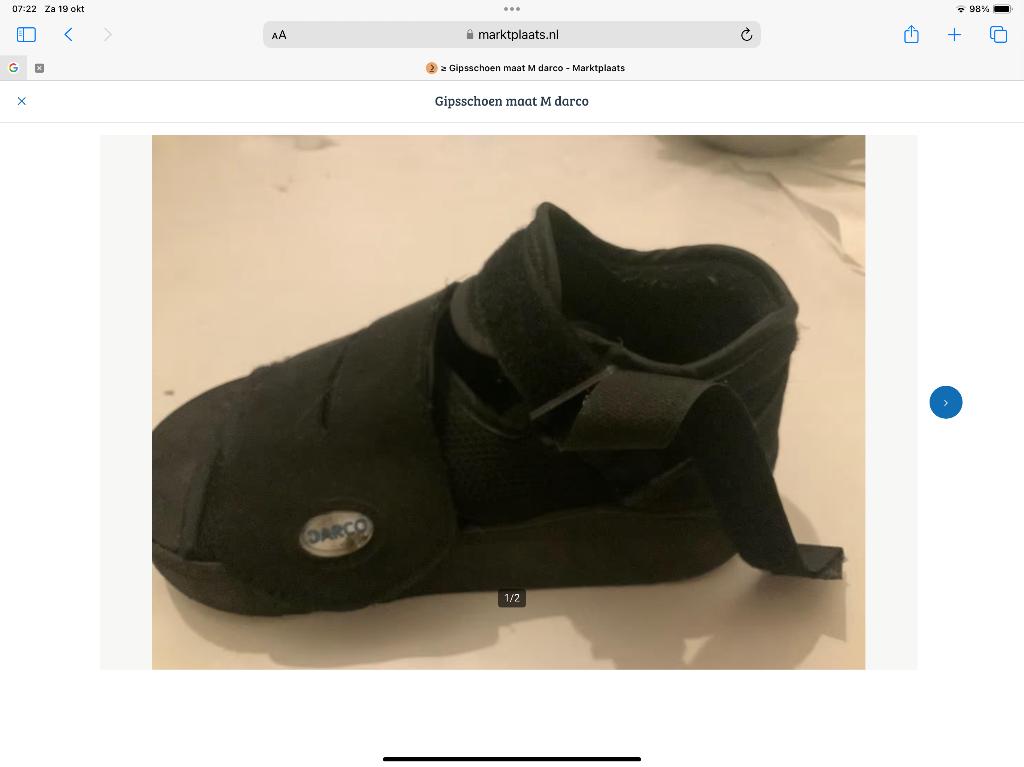The image size is (1024, 767).
Task: Open a new Safari tab
Action: pyautogui.click(x=954, y=35)
